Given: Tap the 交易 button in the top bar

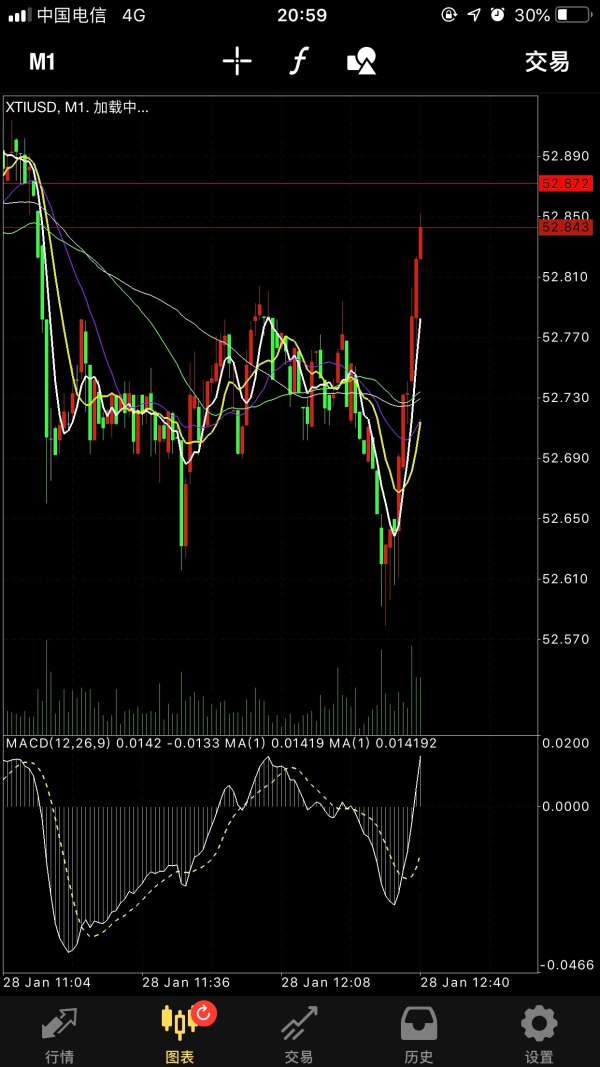Looking at the screenshot, I should click(x=546, y=62).
